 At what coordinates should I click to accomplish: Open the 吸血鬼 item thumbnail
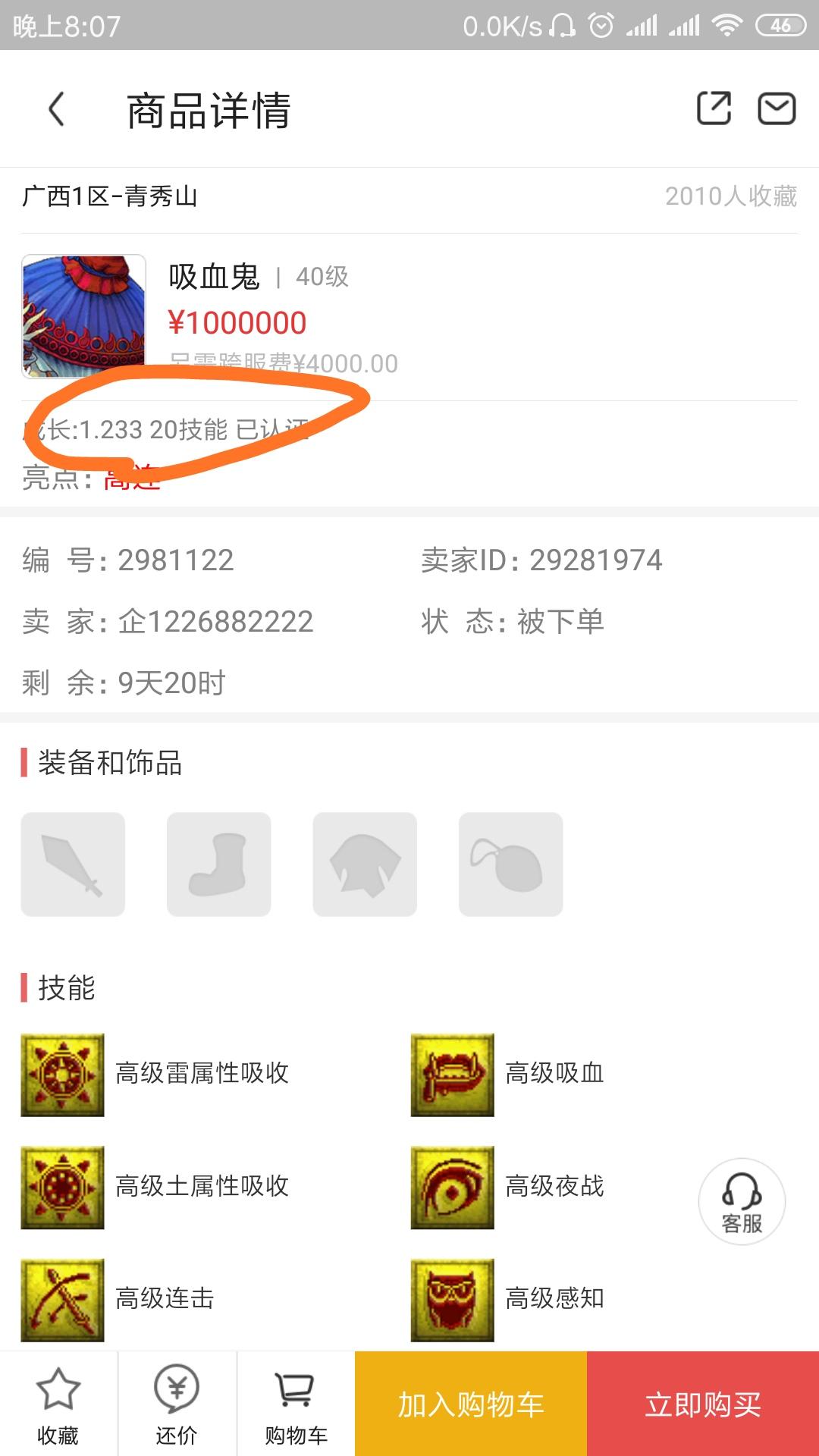[x=83, y=315]
